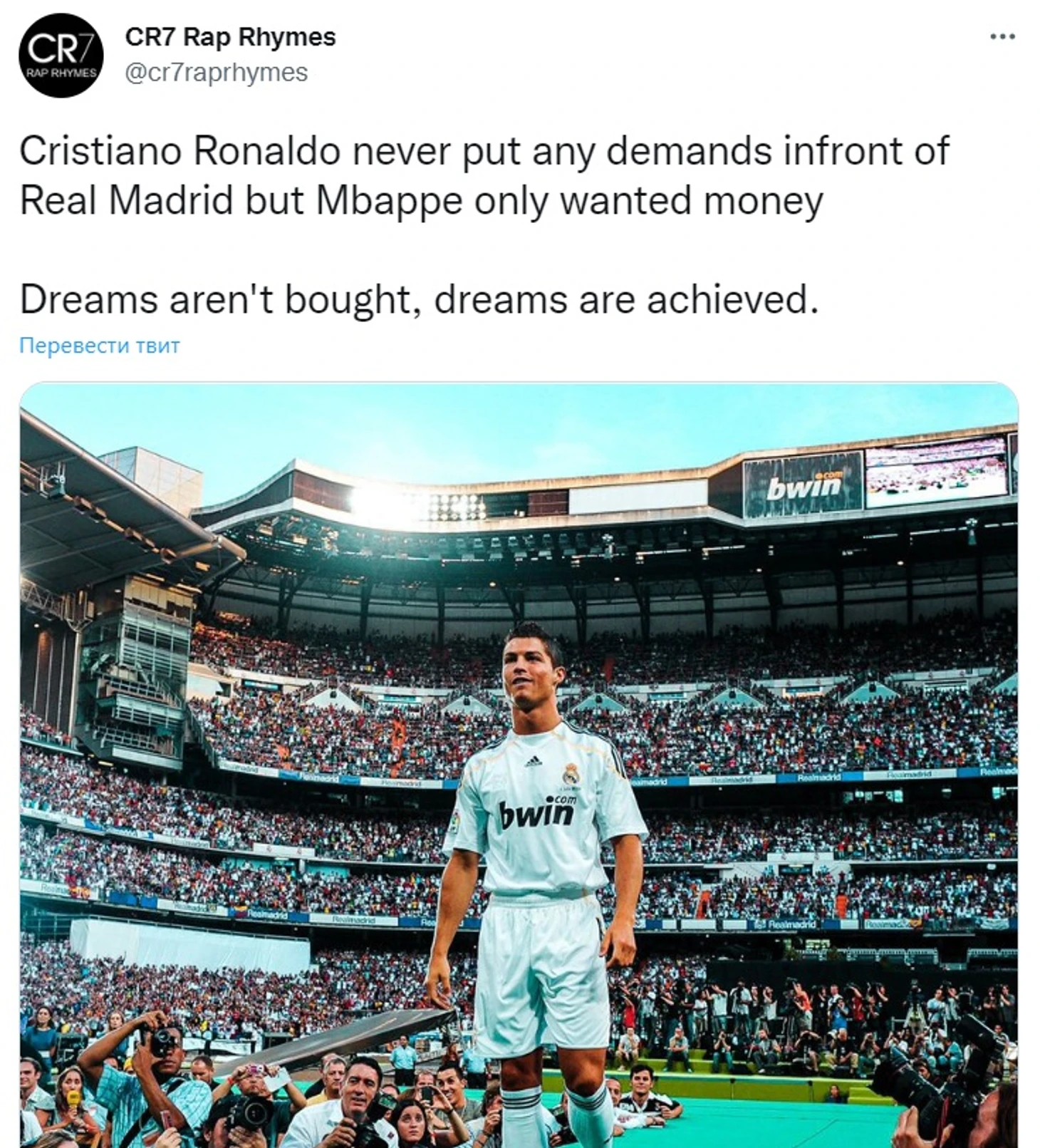This screenshot has width=1040, height=1148.
Task: Translate the tweet via Перевести твит
Action: (99, 346)
